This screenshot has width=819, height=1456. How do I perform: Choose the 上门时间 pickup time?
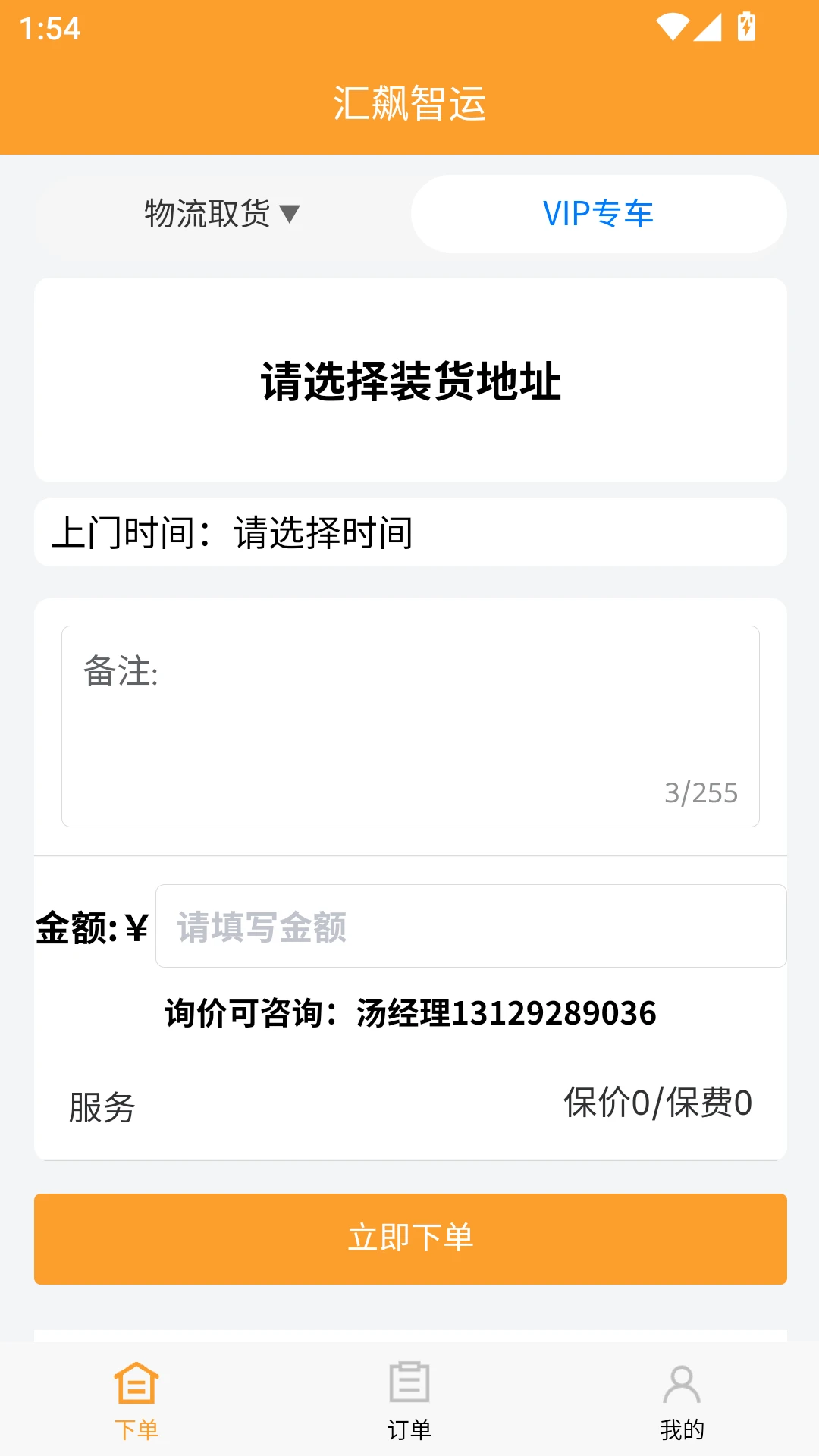coord(410,532)
